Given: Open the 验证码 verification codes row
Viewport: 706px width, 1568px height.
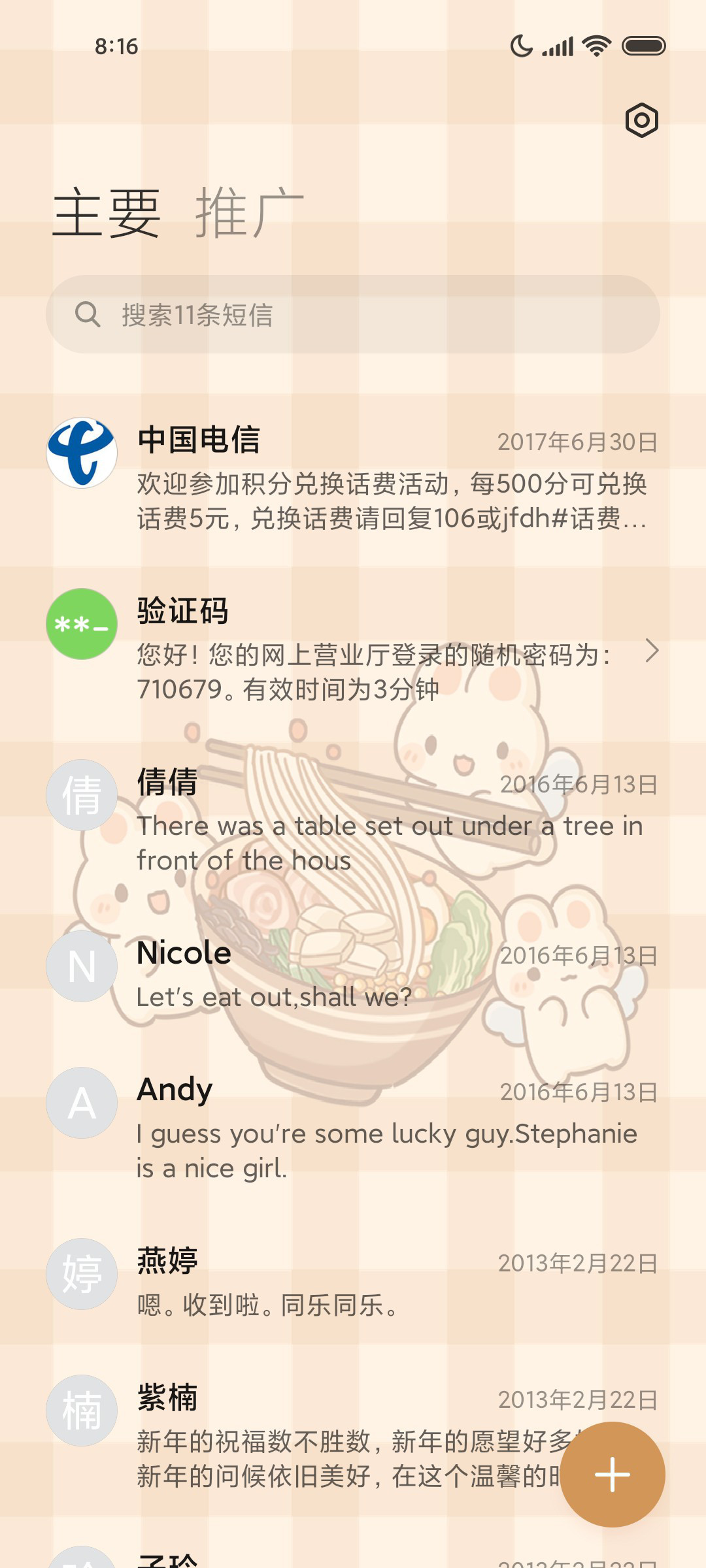Looking at the screenshot, I should (353, 650).
